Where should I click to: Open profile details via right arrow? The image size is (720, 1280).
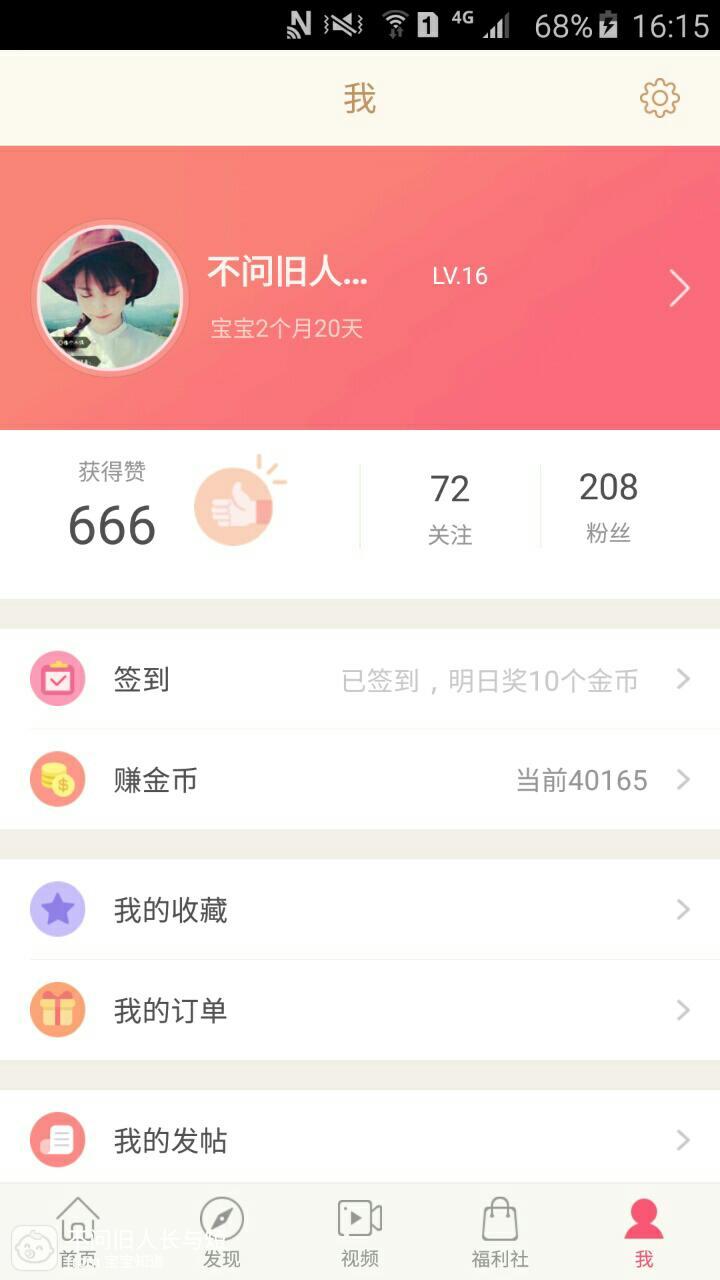point(679,289)
